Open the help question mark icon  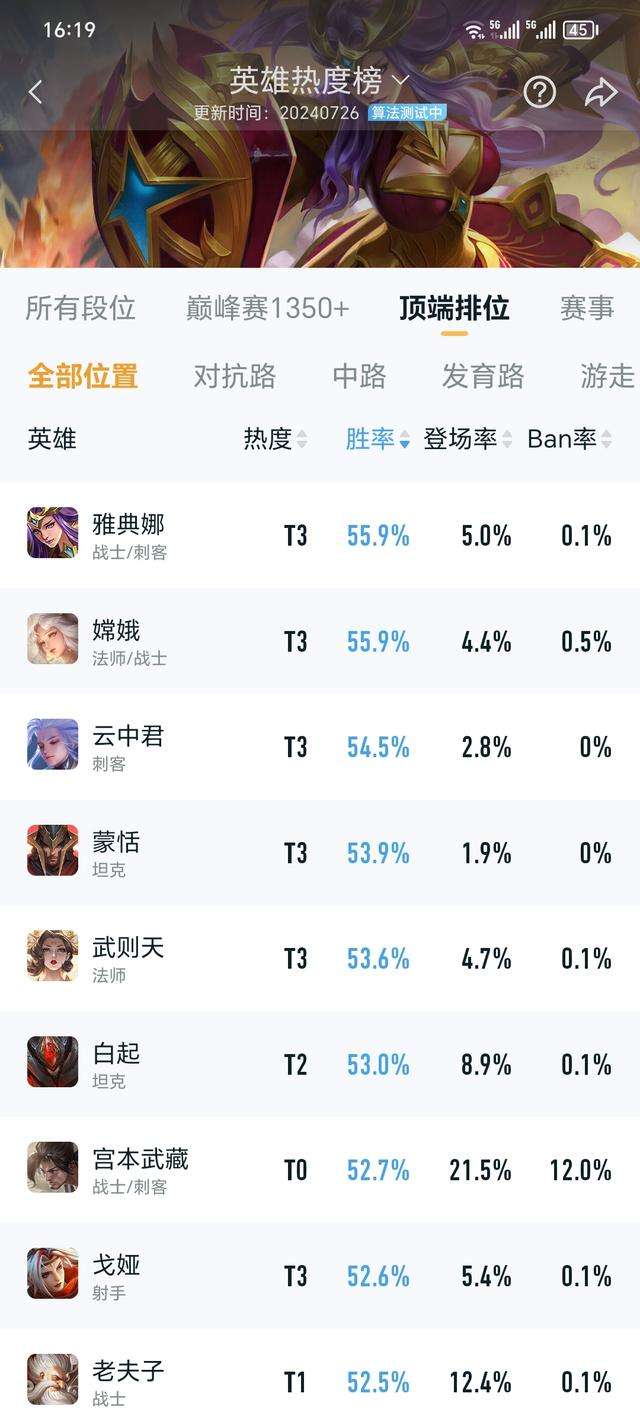point(540,93)
